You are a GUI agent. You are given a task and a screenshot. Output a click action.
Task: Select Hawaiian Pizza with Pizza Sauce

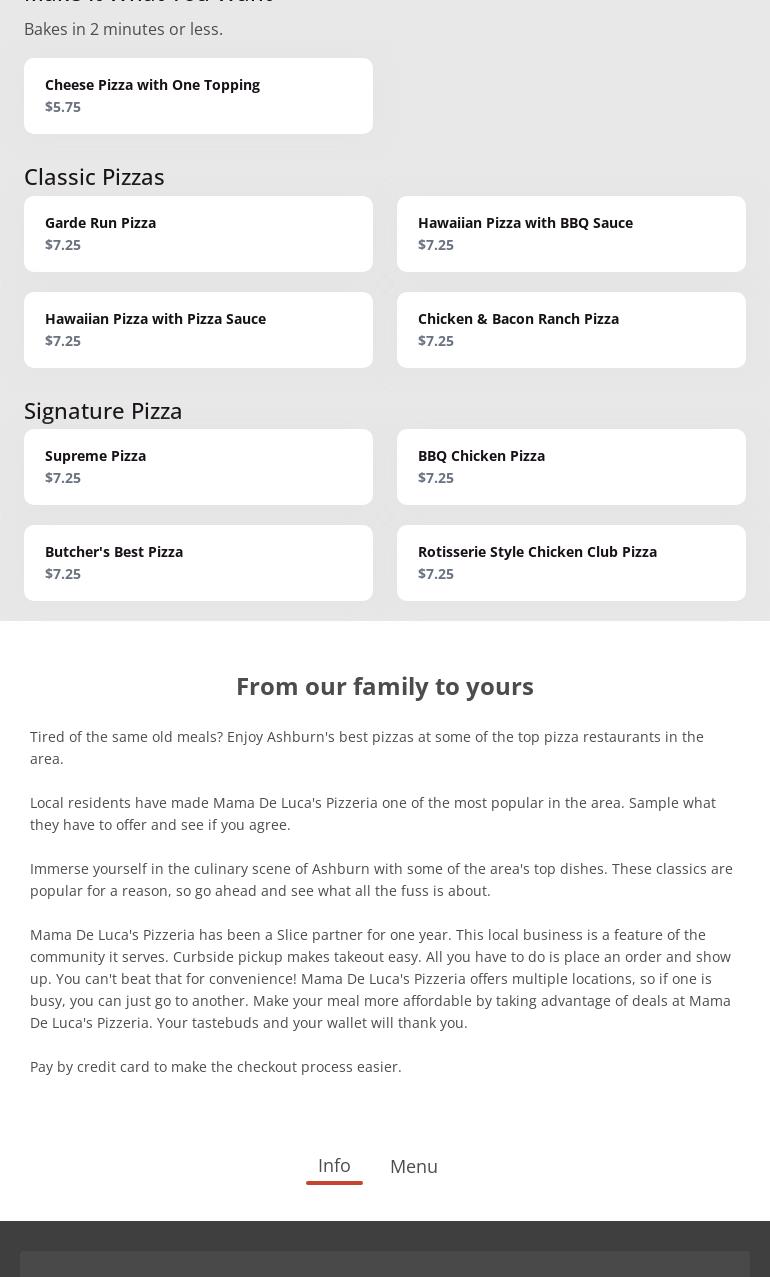[x=198, y=329]
